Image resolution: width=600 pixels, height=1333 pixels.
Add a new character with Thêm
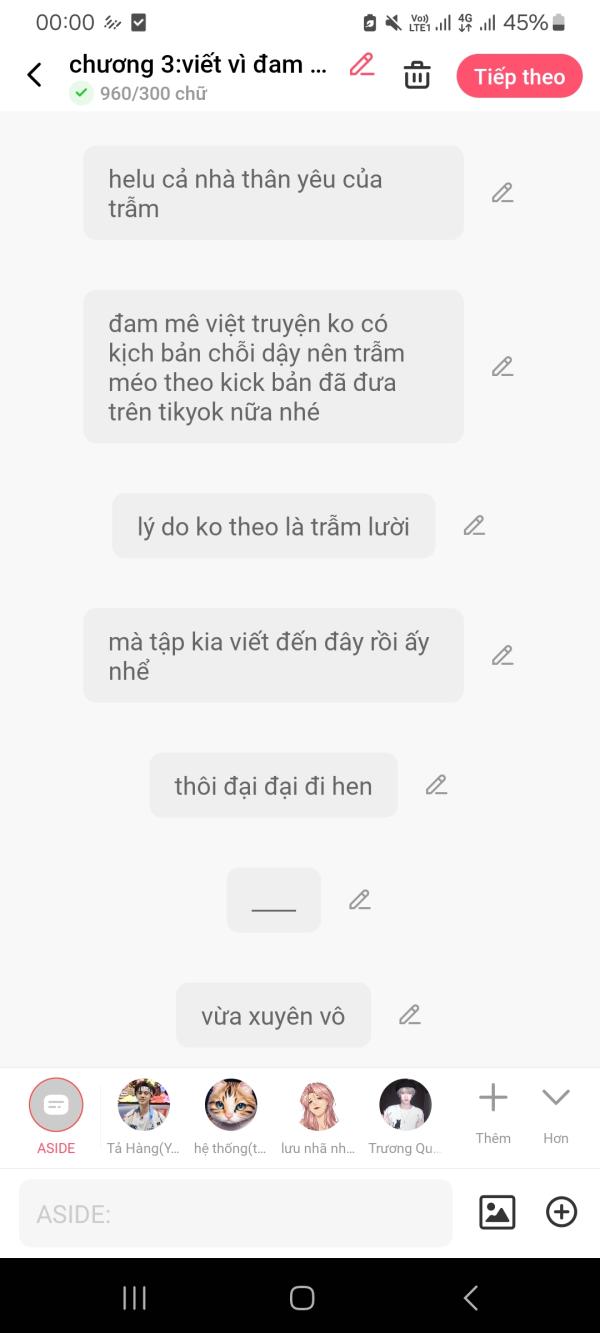[x=493, y=1114]
